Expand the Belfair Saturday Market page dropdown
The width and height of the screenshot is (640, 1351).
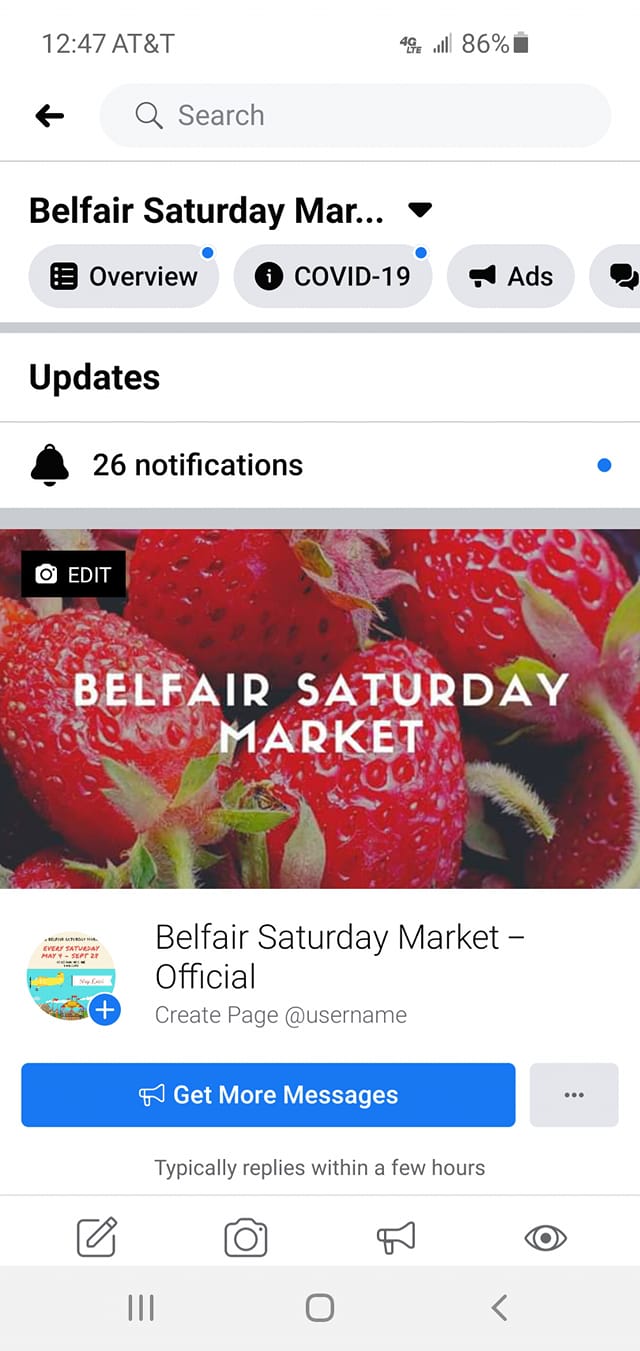(x=420, y=210)
